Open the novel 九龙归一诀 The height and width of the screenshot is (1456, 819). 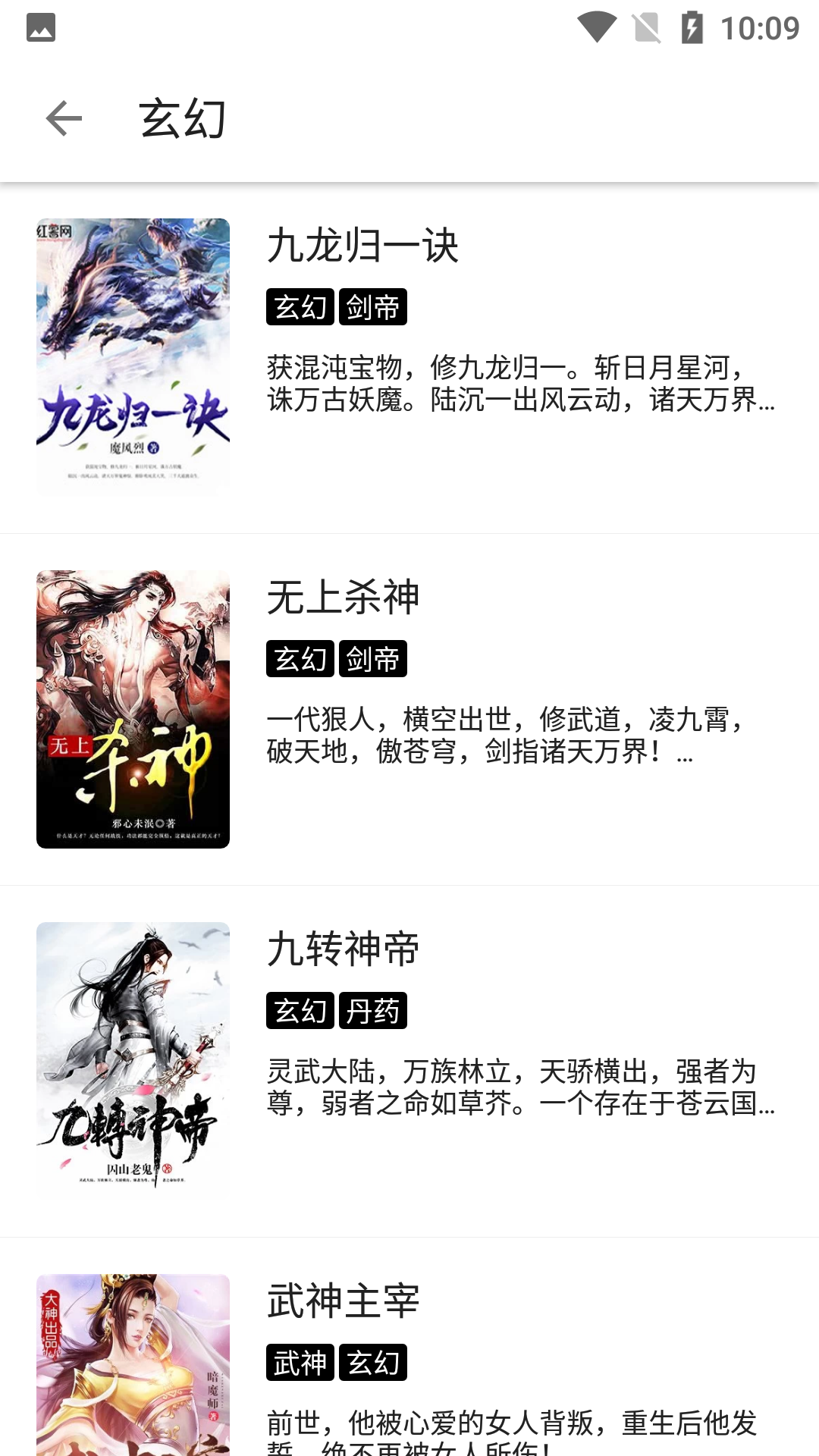(409, 358)
